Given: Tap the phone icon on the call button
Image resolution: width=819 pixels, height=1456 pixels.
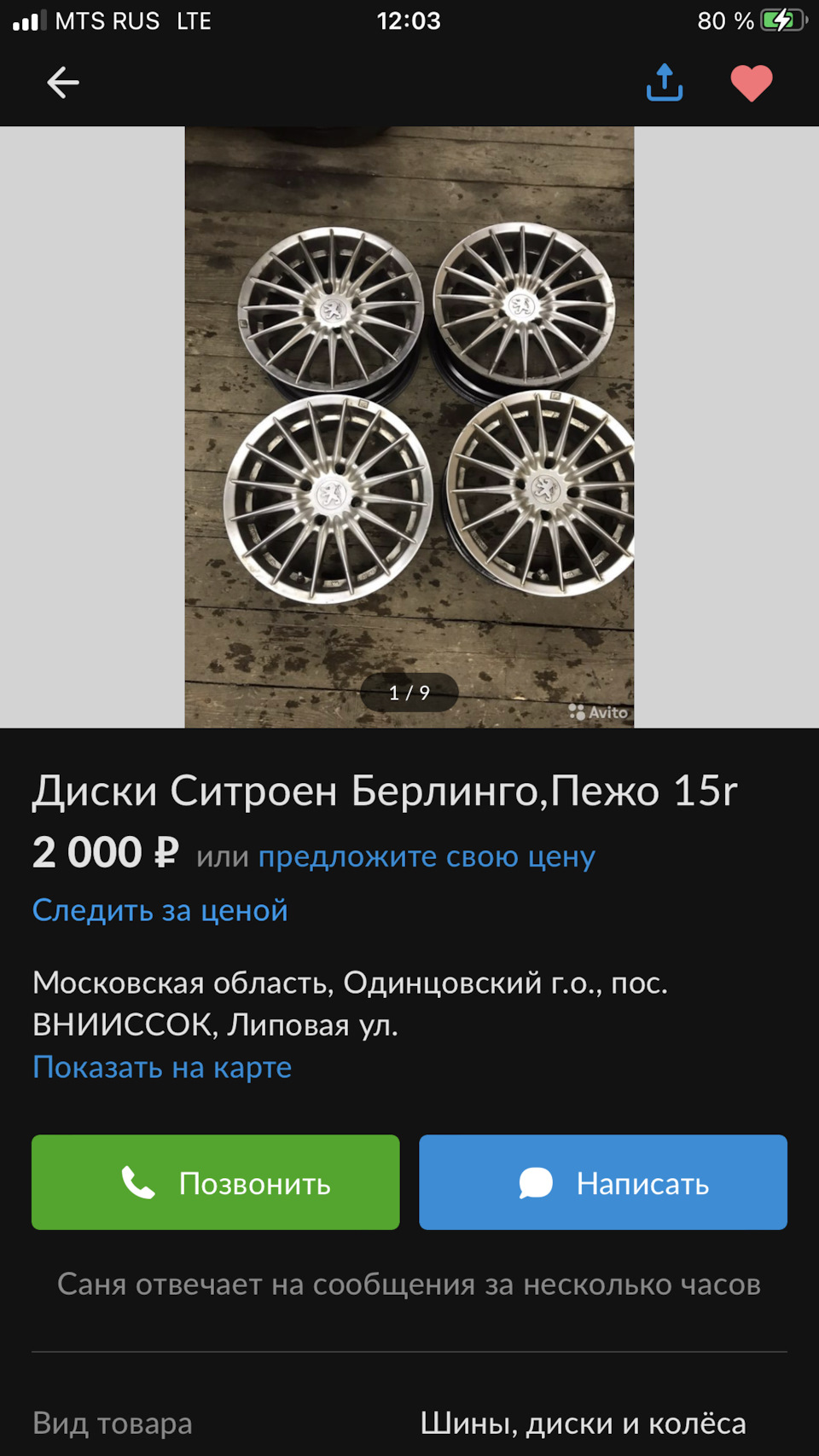Looking at the screenshot, I should [x=136, y=1183].
